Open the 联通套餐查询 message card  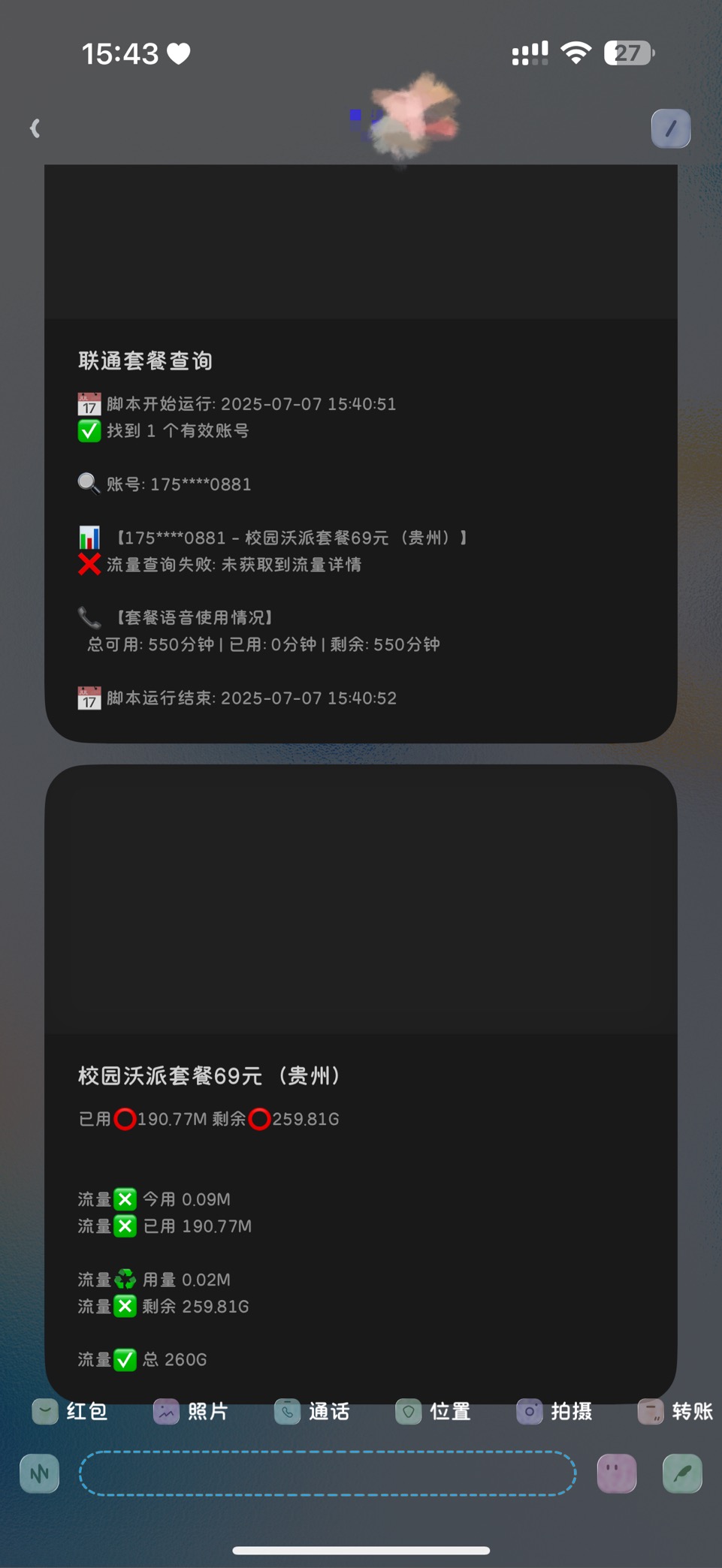pyautogui.click(x=361, y=526)
